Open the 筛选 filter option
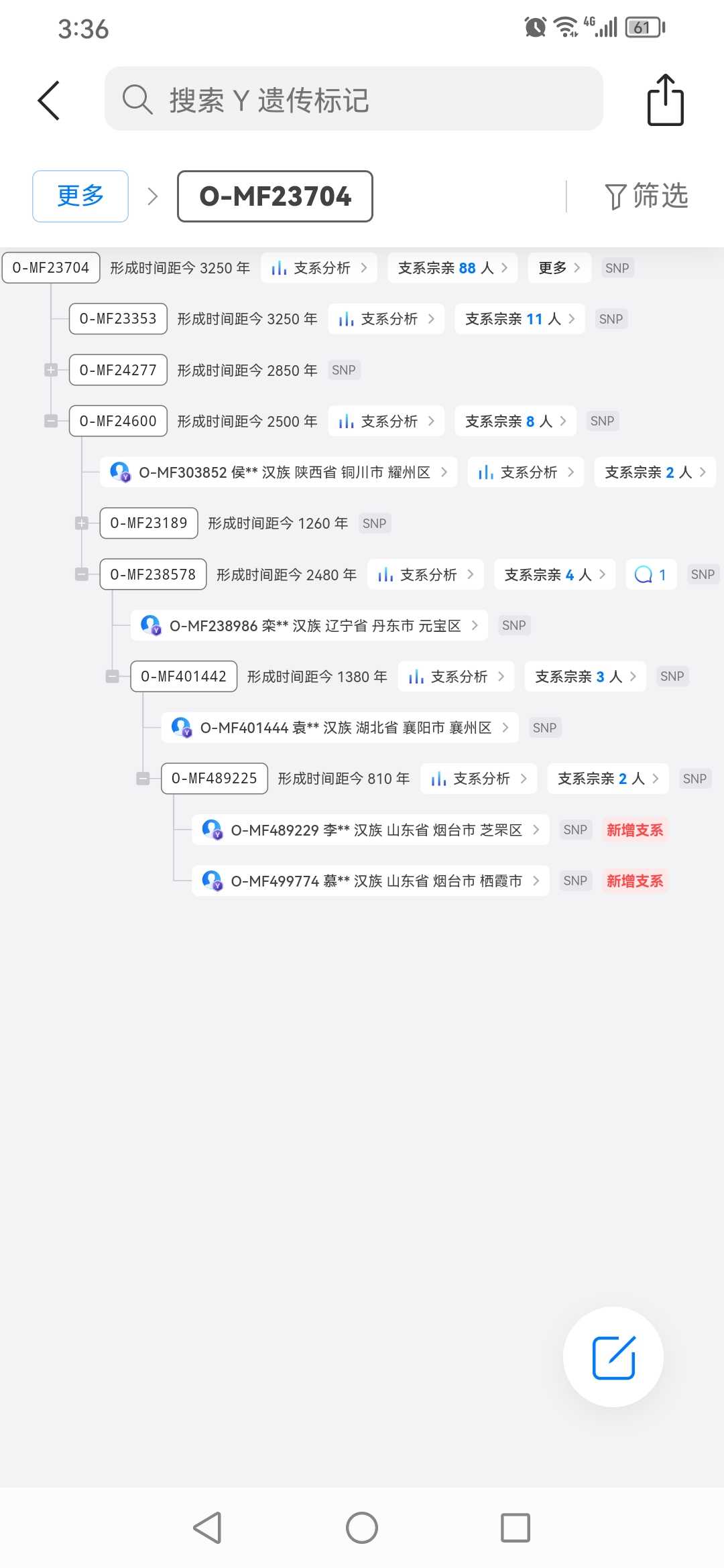The image size is (724, 1568). point(646,196)
